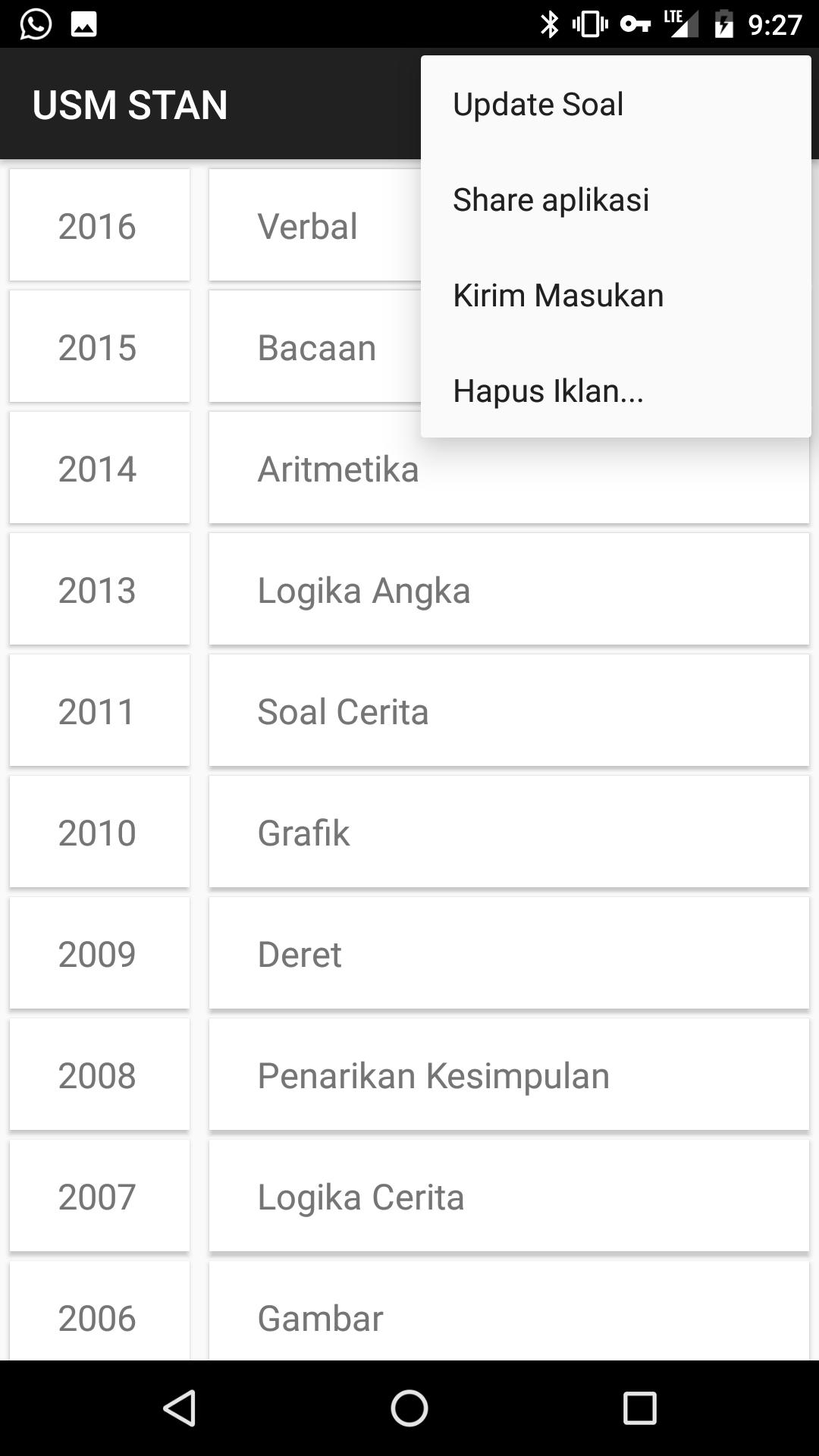Choose the Deret category
Viewport: 819px width, 1456px height.
[508, 954]
